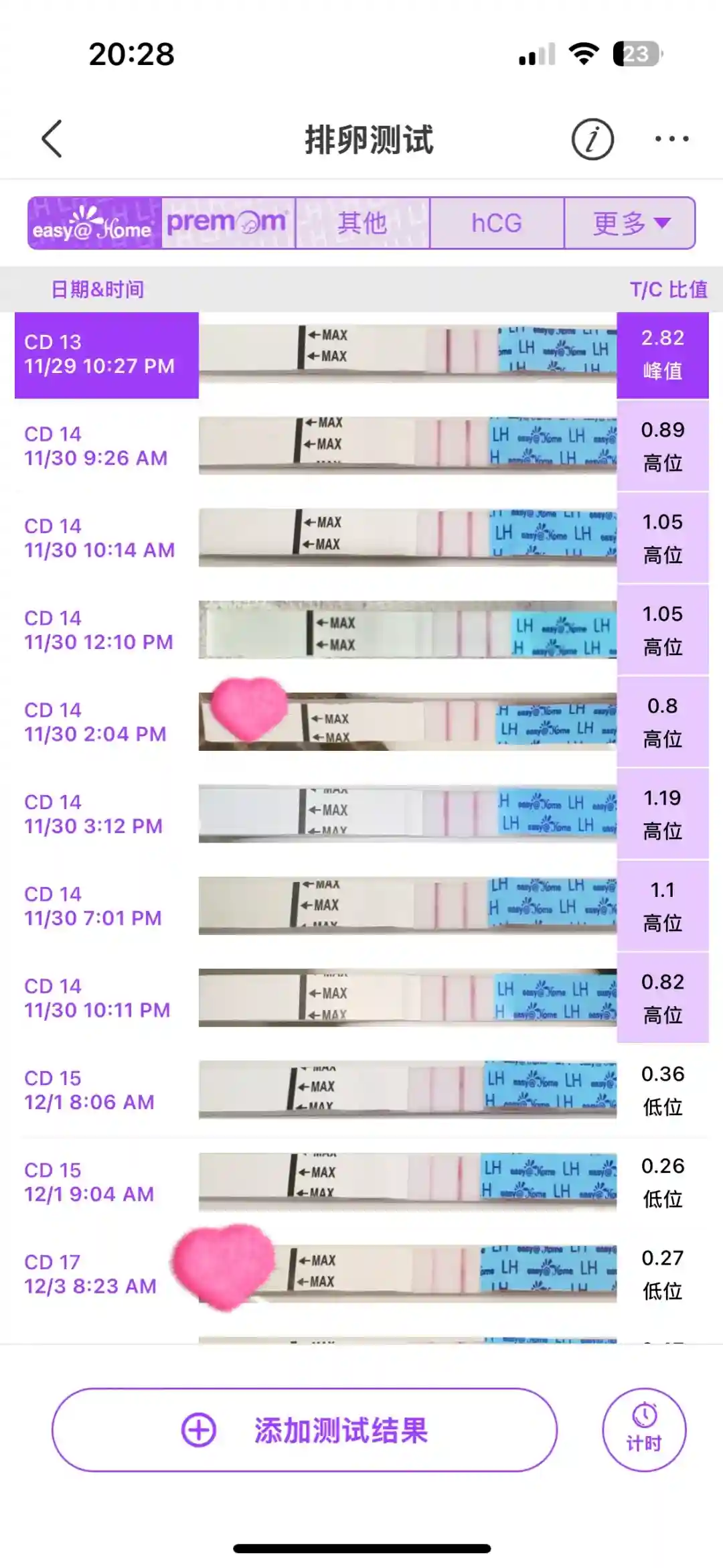723x1568 pixels.
Task: Select the easy@Home brand tab
Action: coord(94,223)
